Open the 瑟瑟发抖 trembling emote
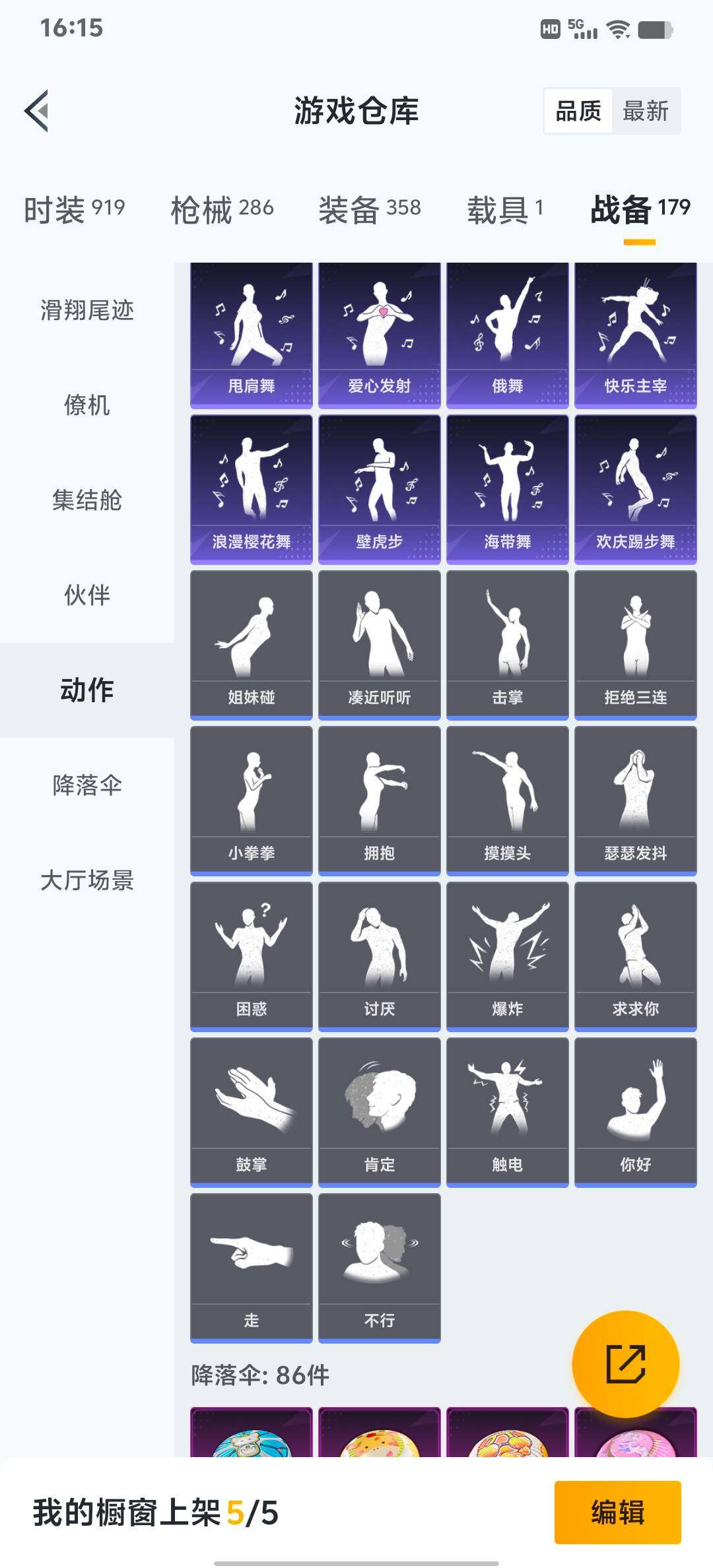The height and width of the screenshot is (1568, 713). click(635, 799)
